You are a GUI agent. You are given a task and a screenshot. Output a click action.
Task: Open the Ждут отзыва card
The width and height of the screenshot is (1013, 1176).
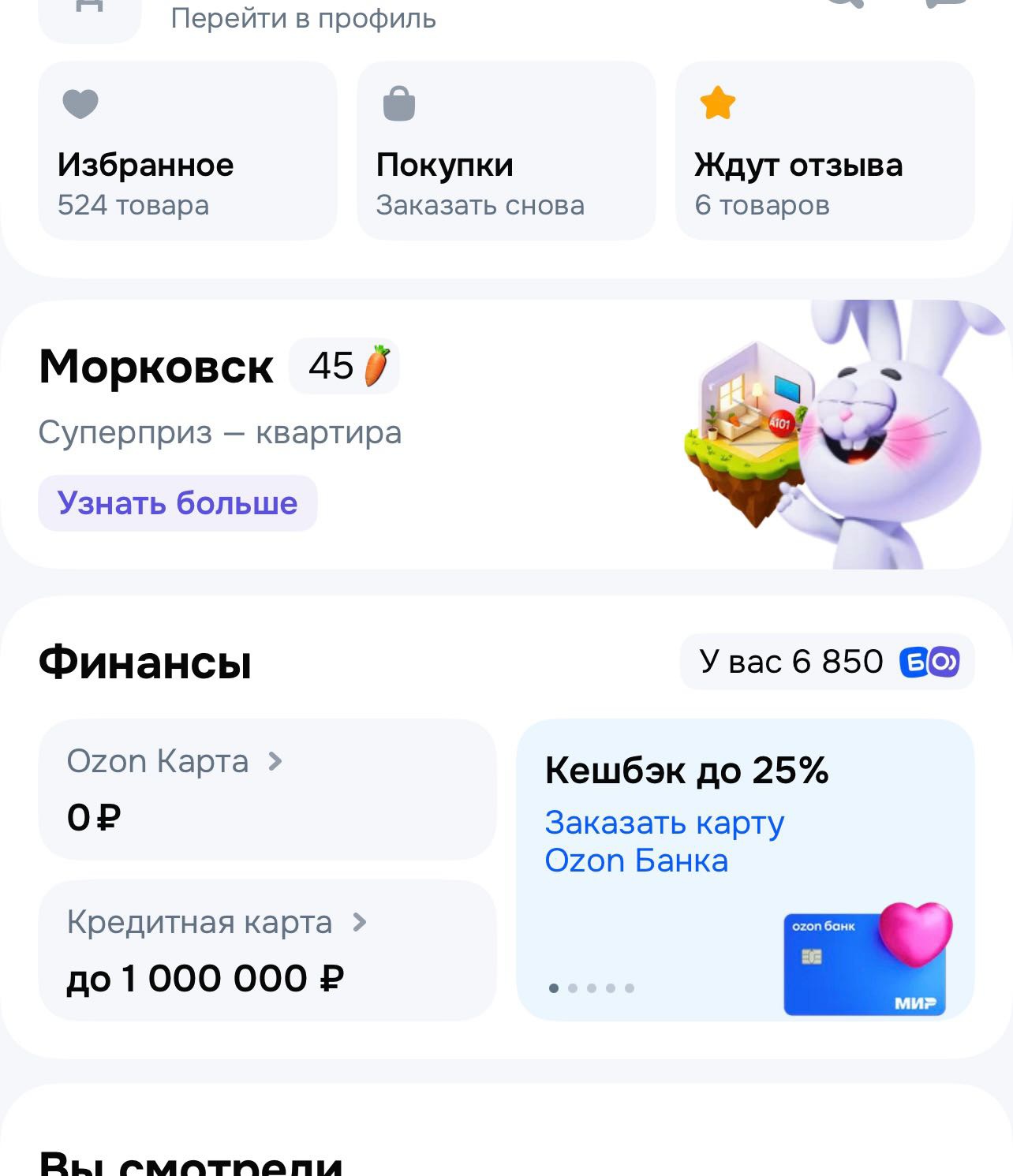coord(824,151)
